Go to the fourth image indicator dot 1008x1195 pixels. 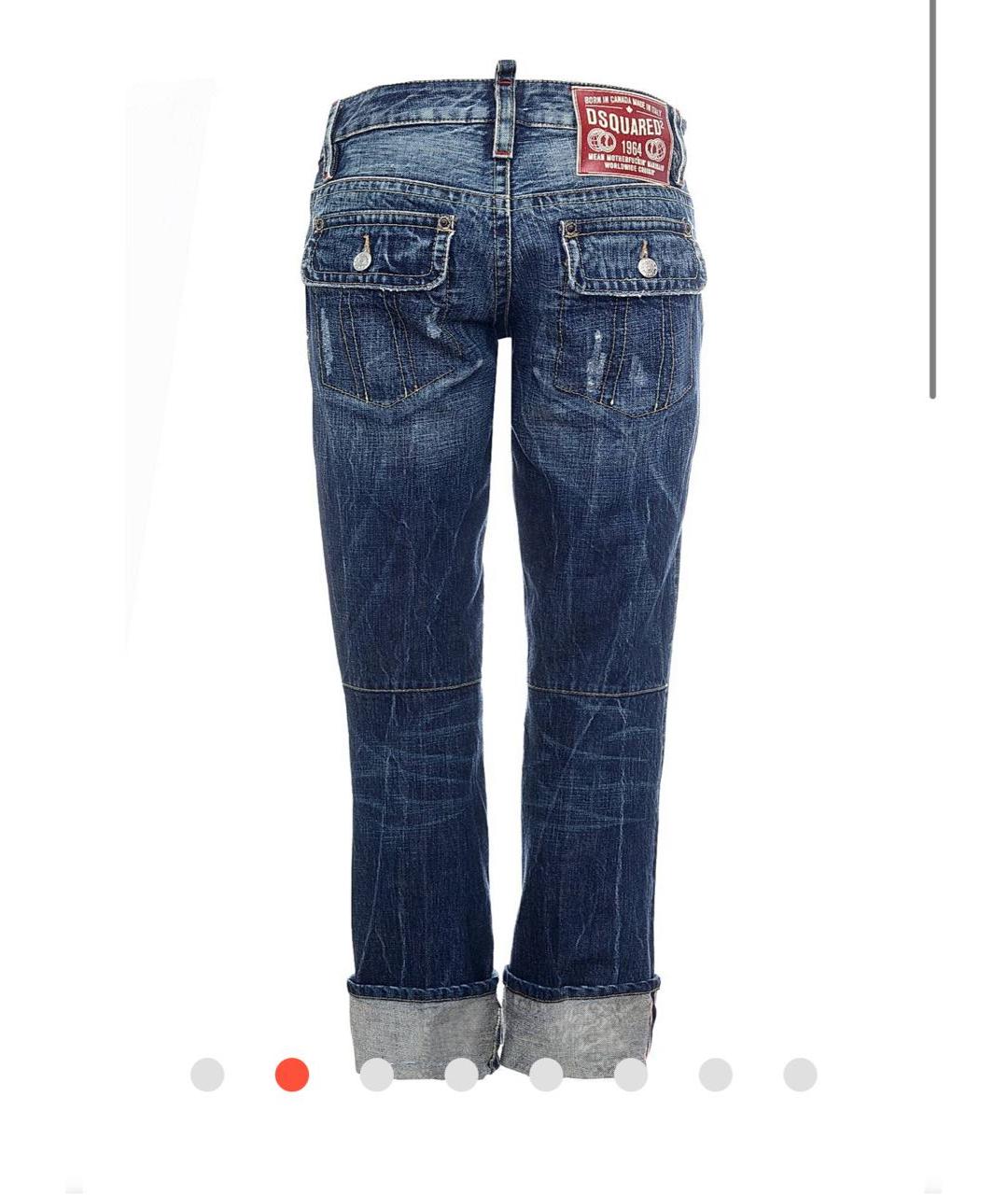point(461,1075)
